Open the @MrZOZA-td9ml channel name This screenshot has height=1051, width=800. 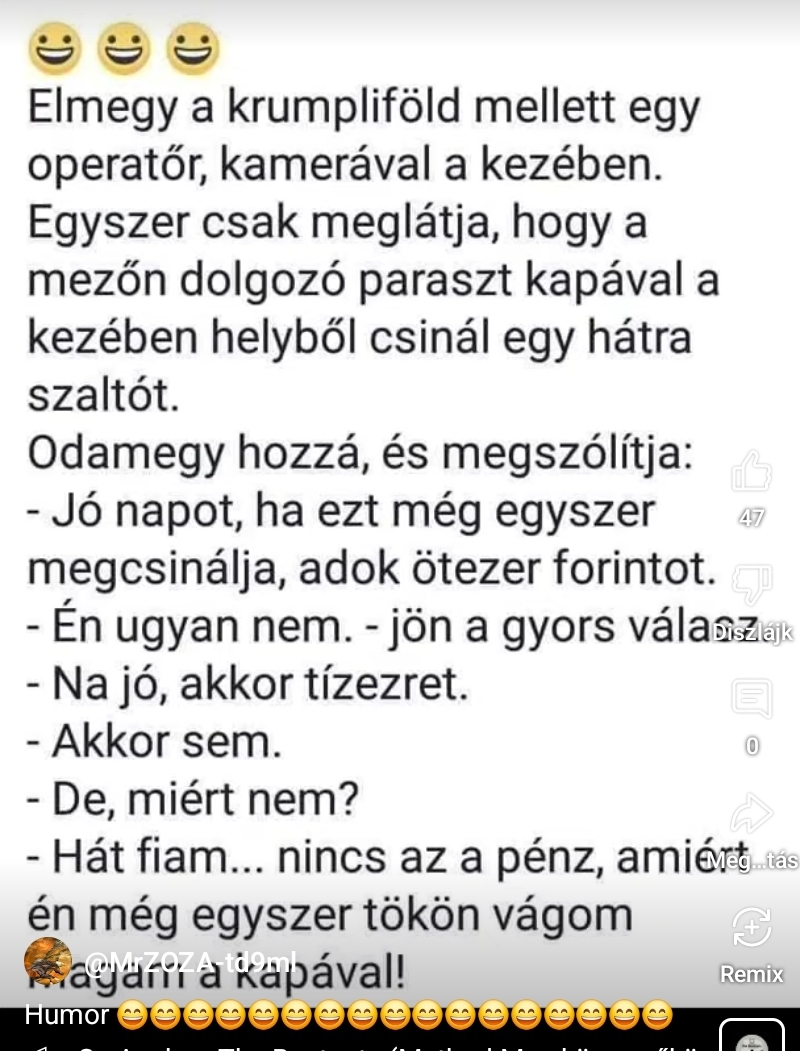[190, 963]
